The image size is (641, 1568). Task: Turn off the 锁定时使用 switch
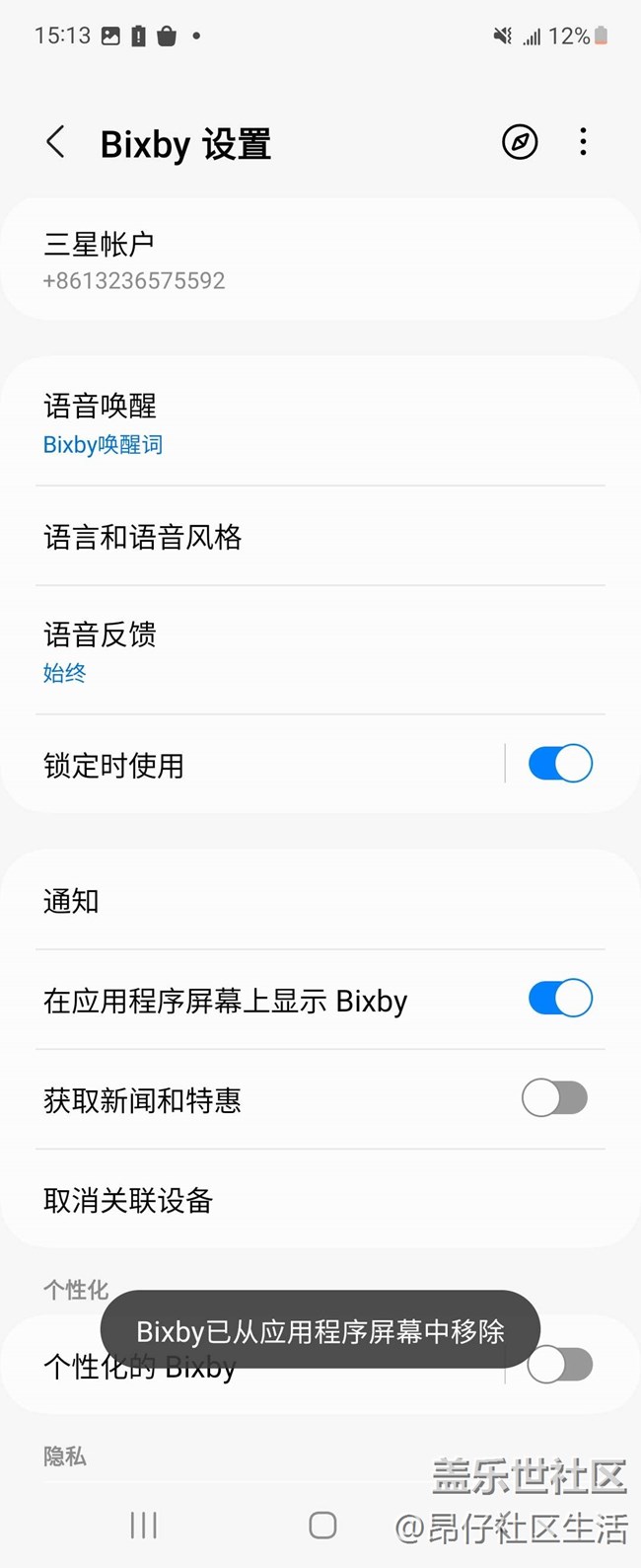tap(559, 765)
